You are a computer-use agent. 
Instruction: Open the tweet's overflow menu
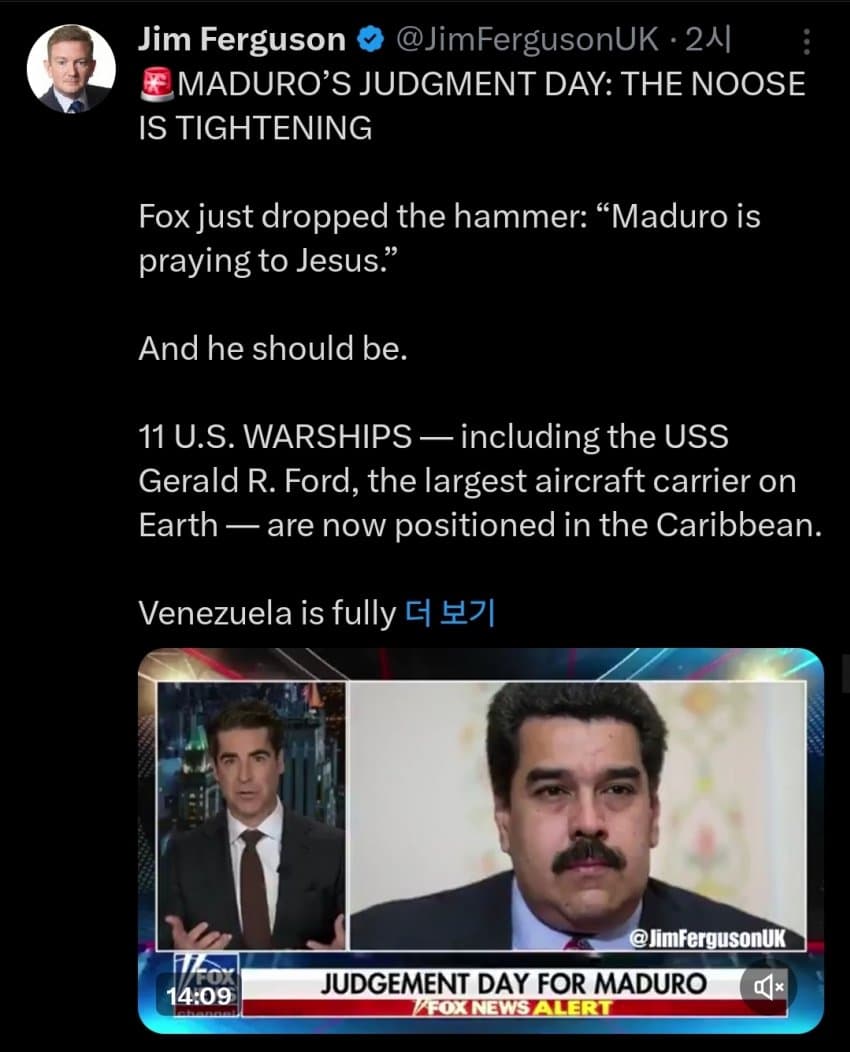808,42
